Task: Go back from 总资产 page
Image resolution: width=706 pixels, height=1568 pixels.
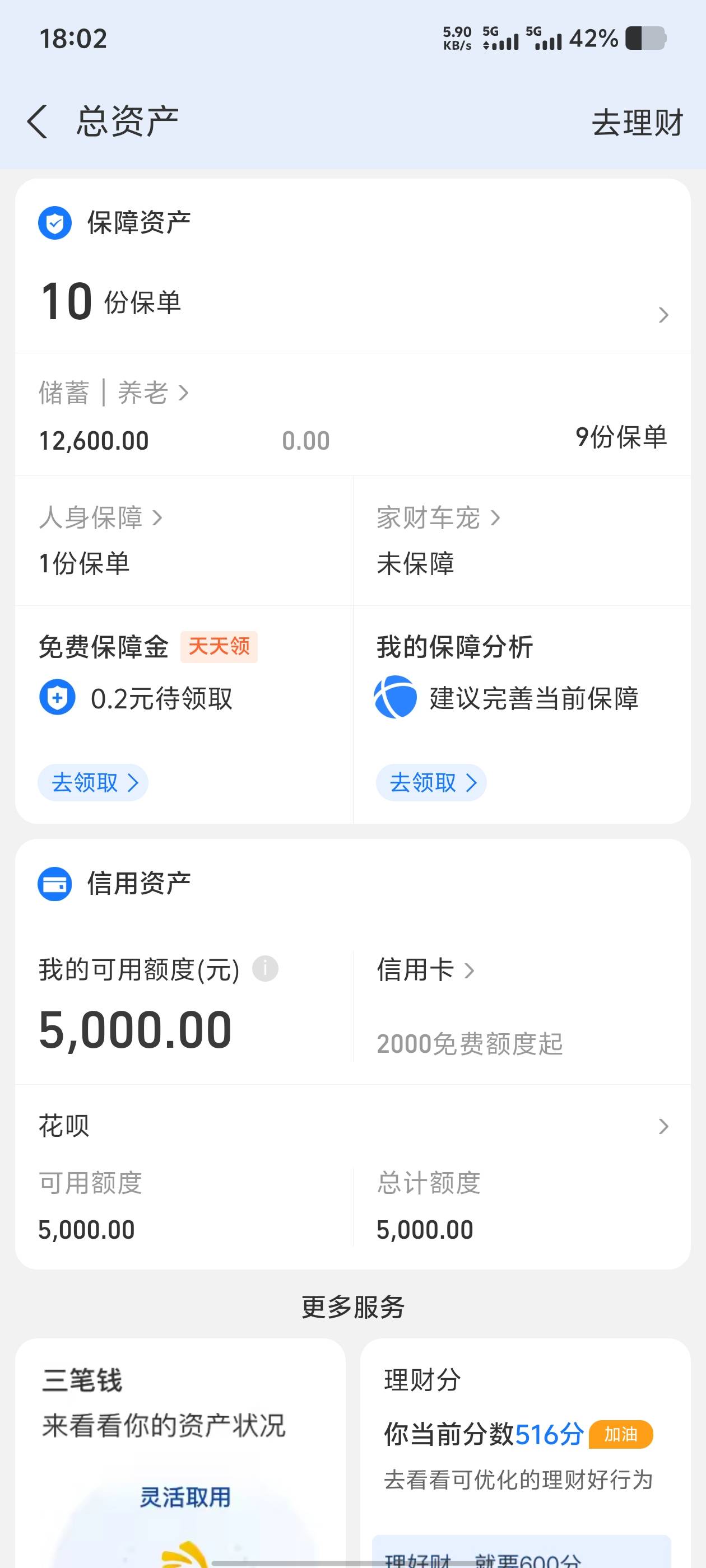Action: [x=37, y=122]
